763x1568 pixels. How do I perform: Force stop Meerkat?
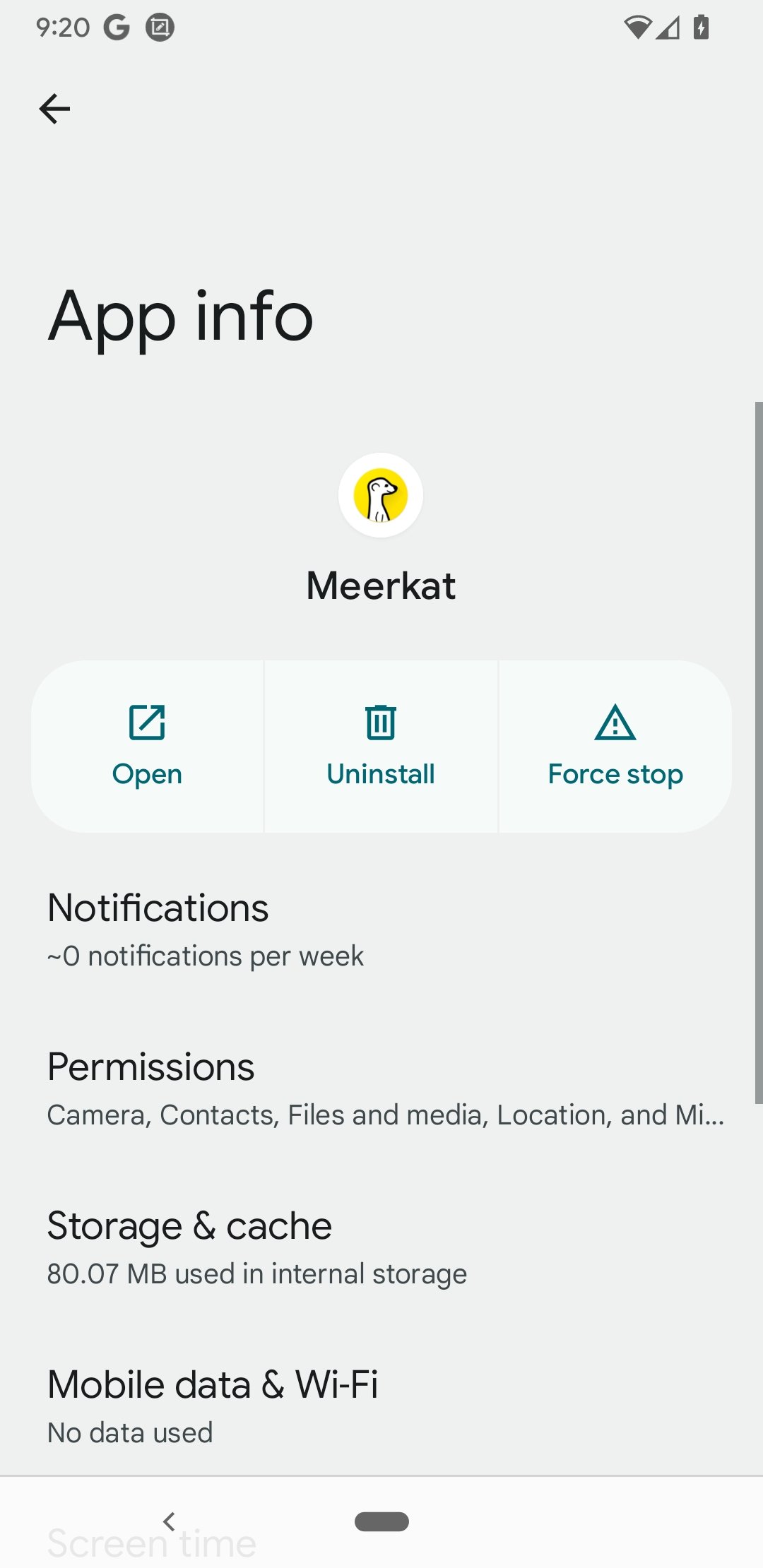coord(615,747)
